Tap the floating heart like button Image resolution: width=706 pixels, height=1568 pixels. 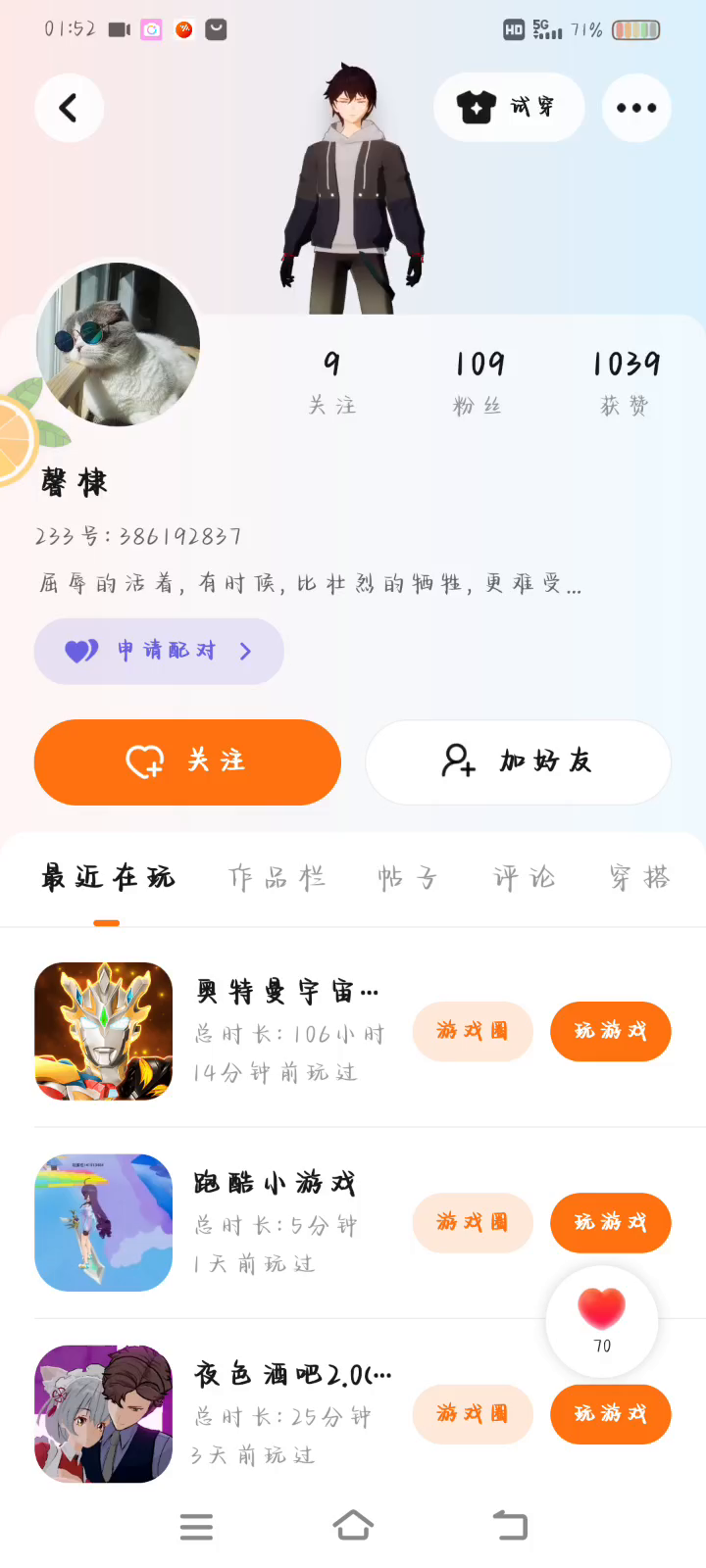click(x=601, y=1319)
